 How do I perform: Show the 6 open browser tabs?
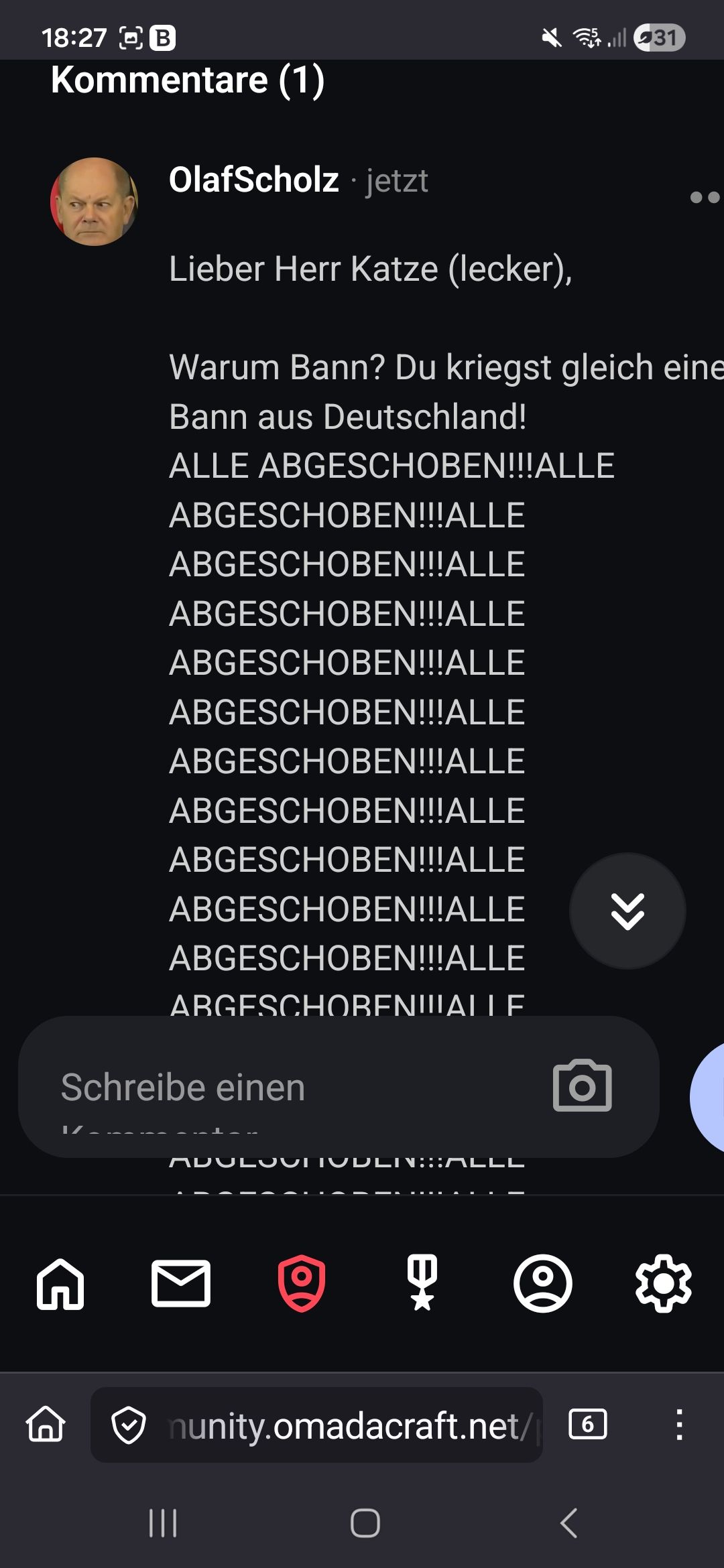(587, 1424)
